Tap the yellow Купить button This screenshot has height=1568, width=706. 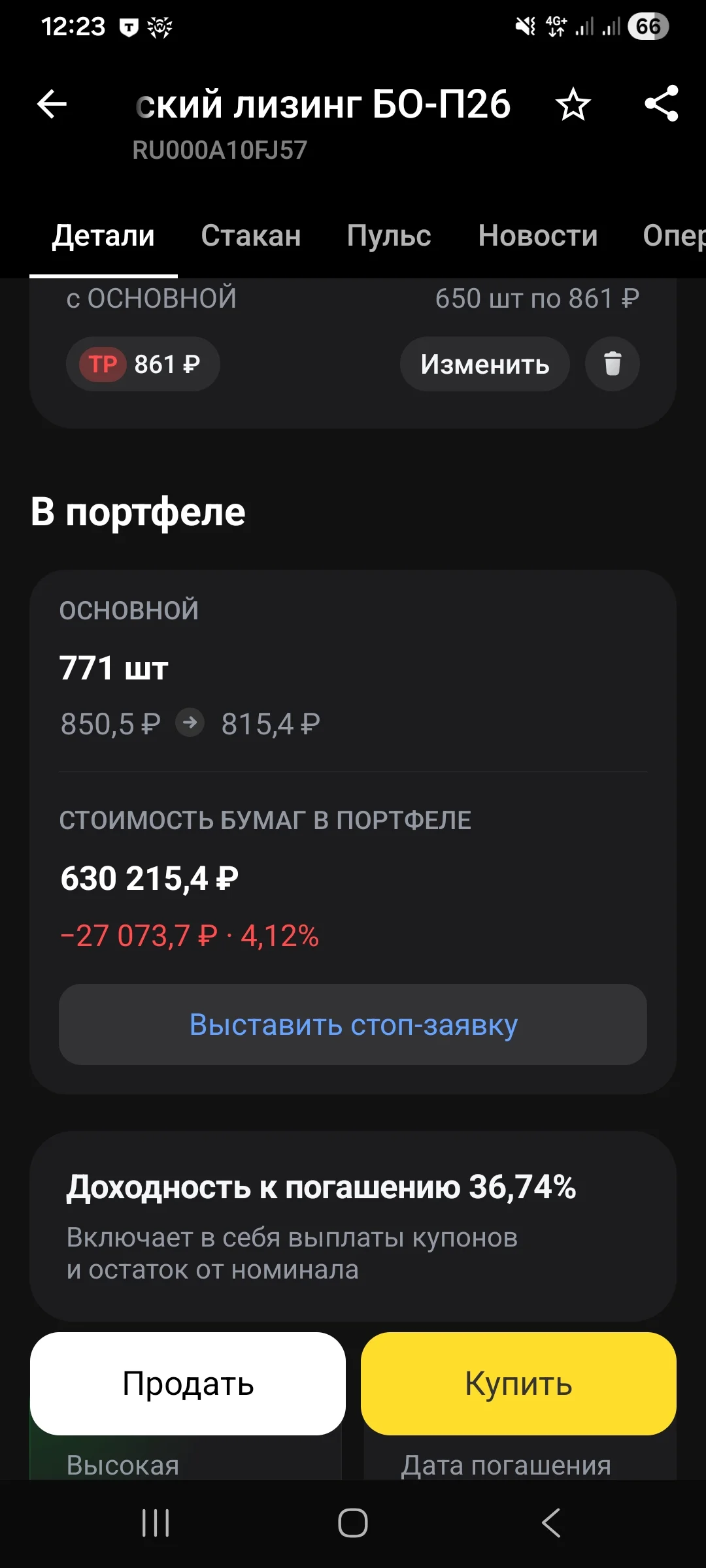[518, 1384]
